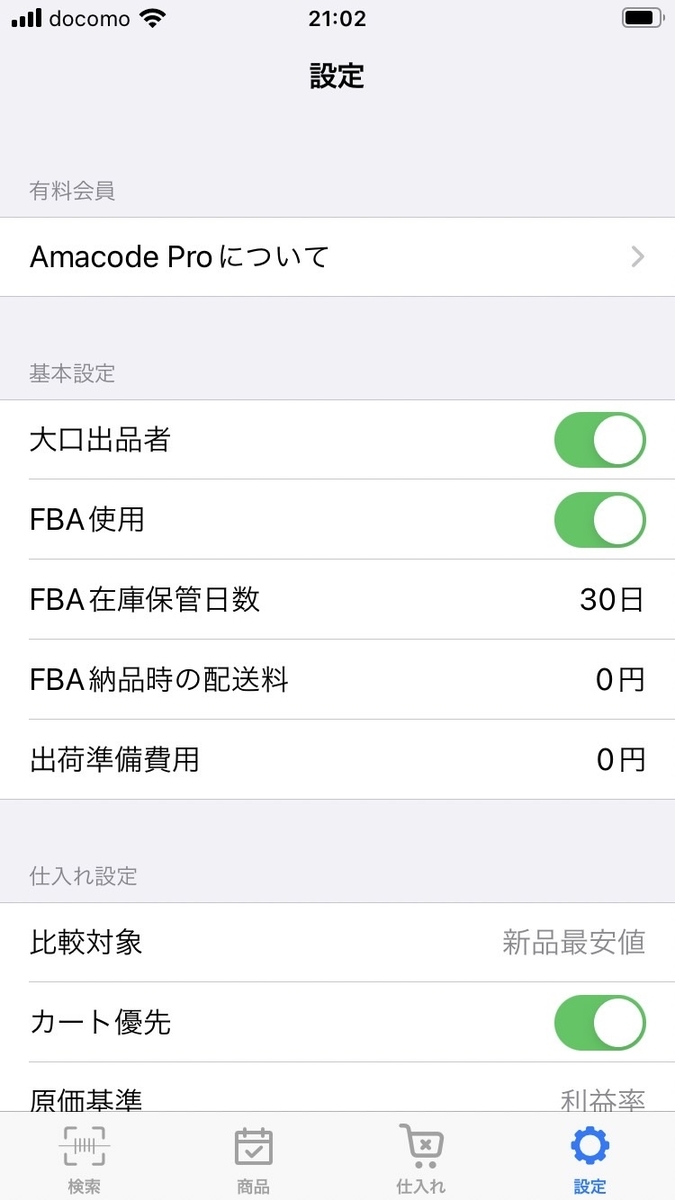Viewport: 675px width, 1200px height.
Task: Select the 比較対象 option row
Action: [x=337, y=942]
